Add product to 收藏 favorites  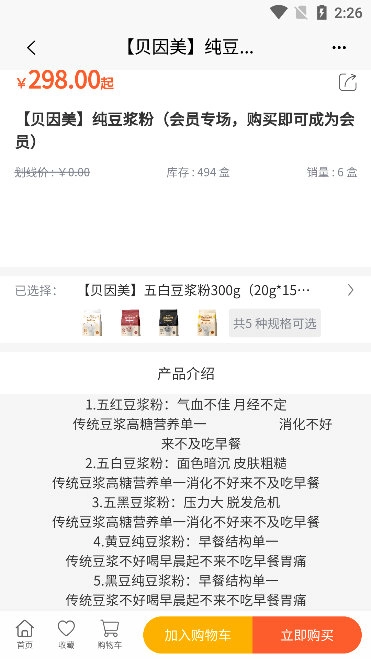click(x=66, y=635)
